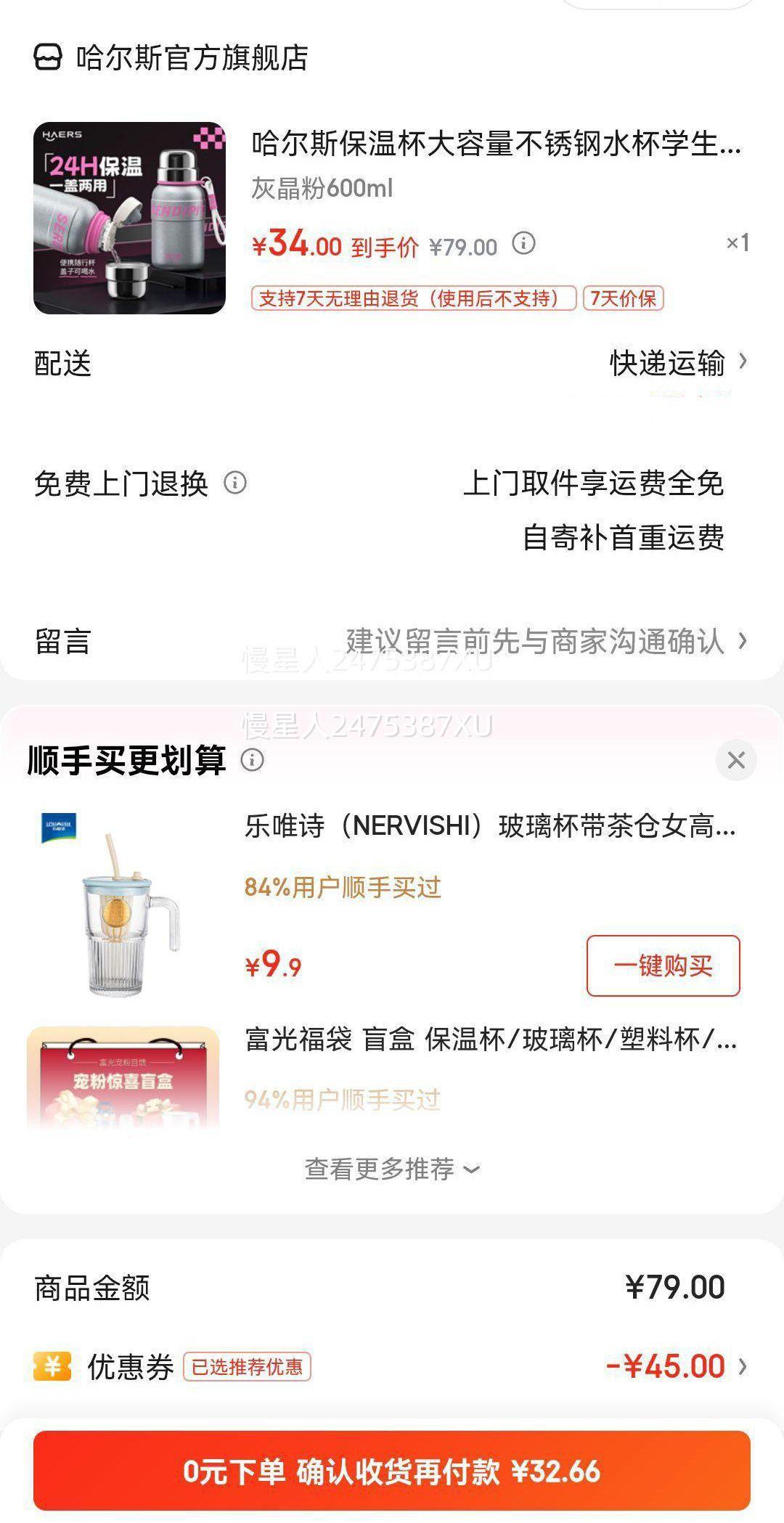Click the 免费上门退换 info icon

tap(240, 481)
